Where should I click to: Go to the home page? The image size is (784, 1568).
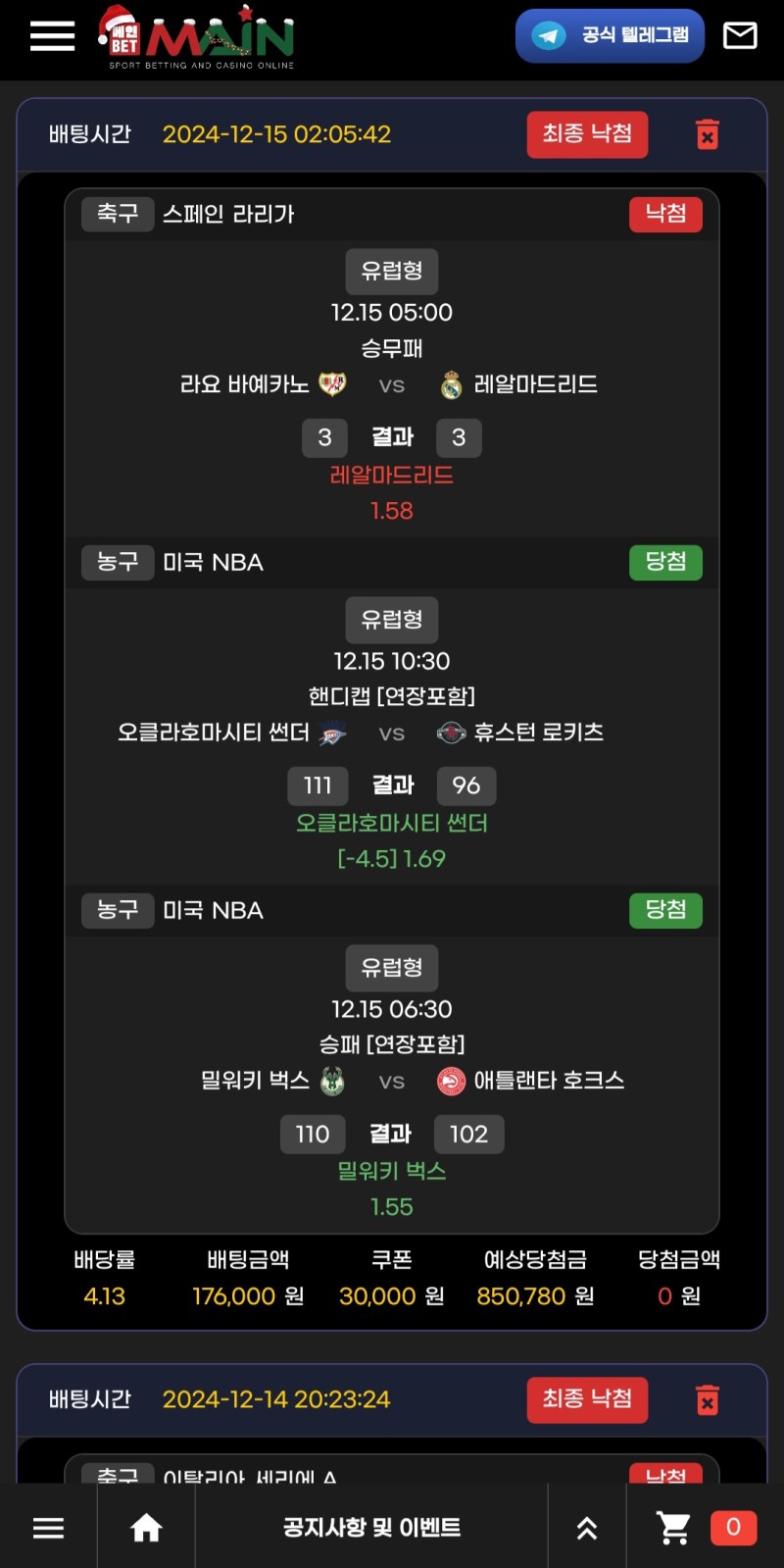[146, 1528]
